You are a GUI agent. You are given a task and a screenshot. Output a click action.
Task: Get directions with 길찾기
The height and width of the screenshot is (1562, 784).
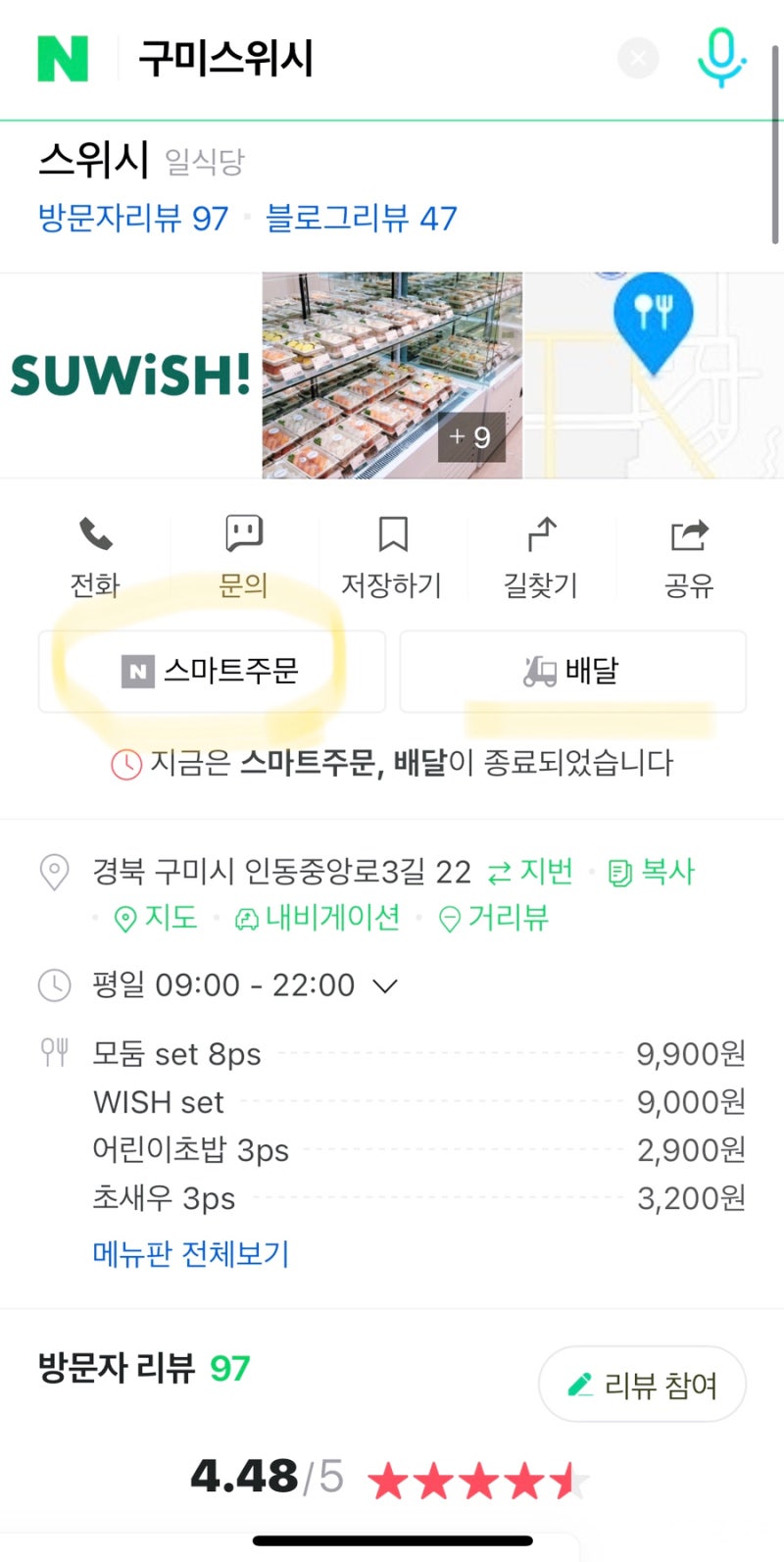point(541,557)
